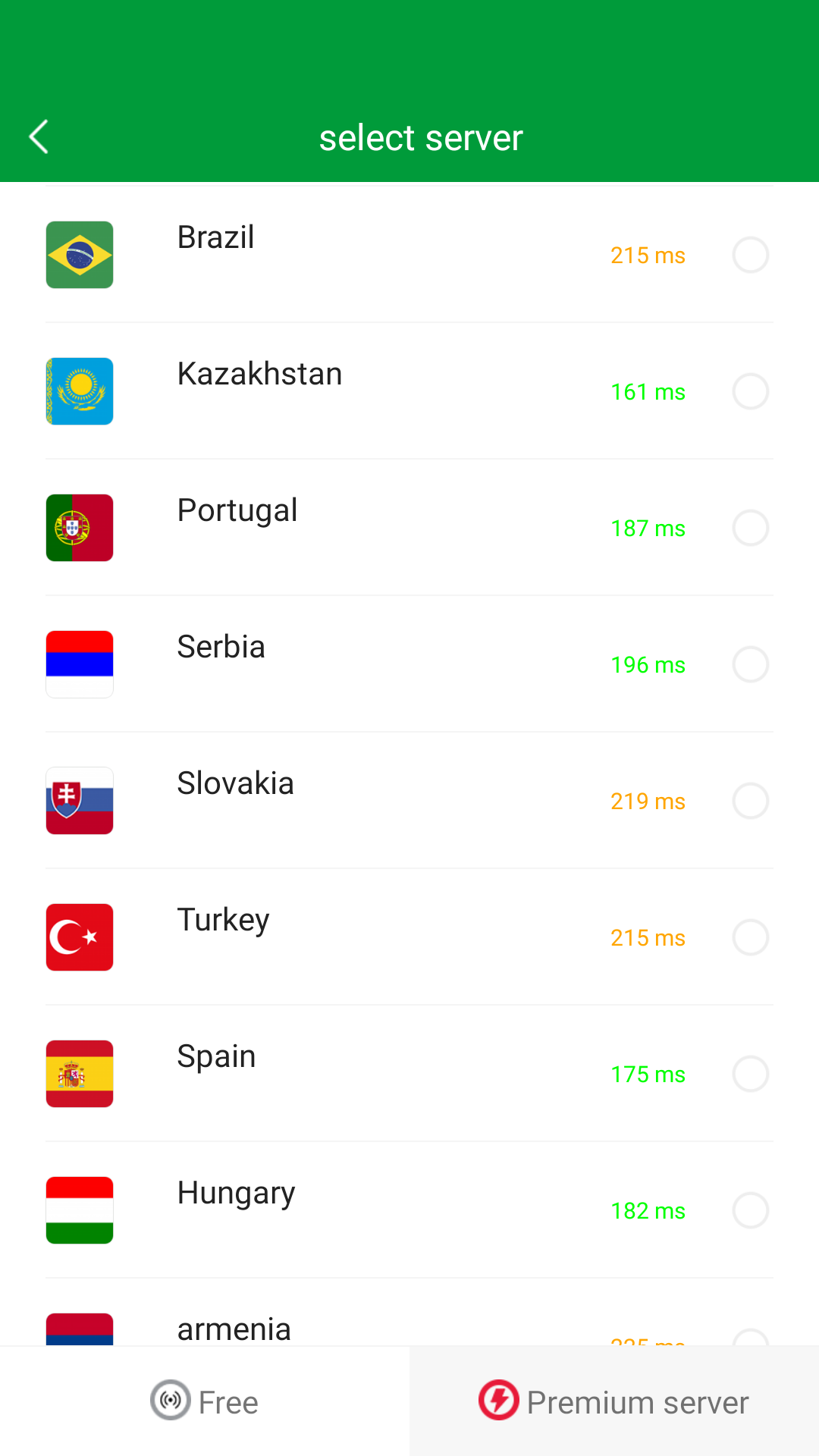Switch to the Premium server tab
This screenshot has width=819, height=1456.
point(614,1401)
